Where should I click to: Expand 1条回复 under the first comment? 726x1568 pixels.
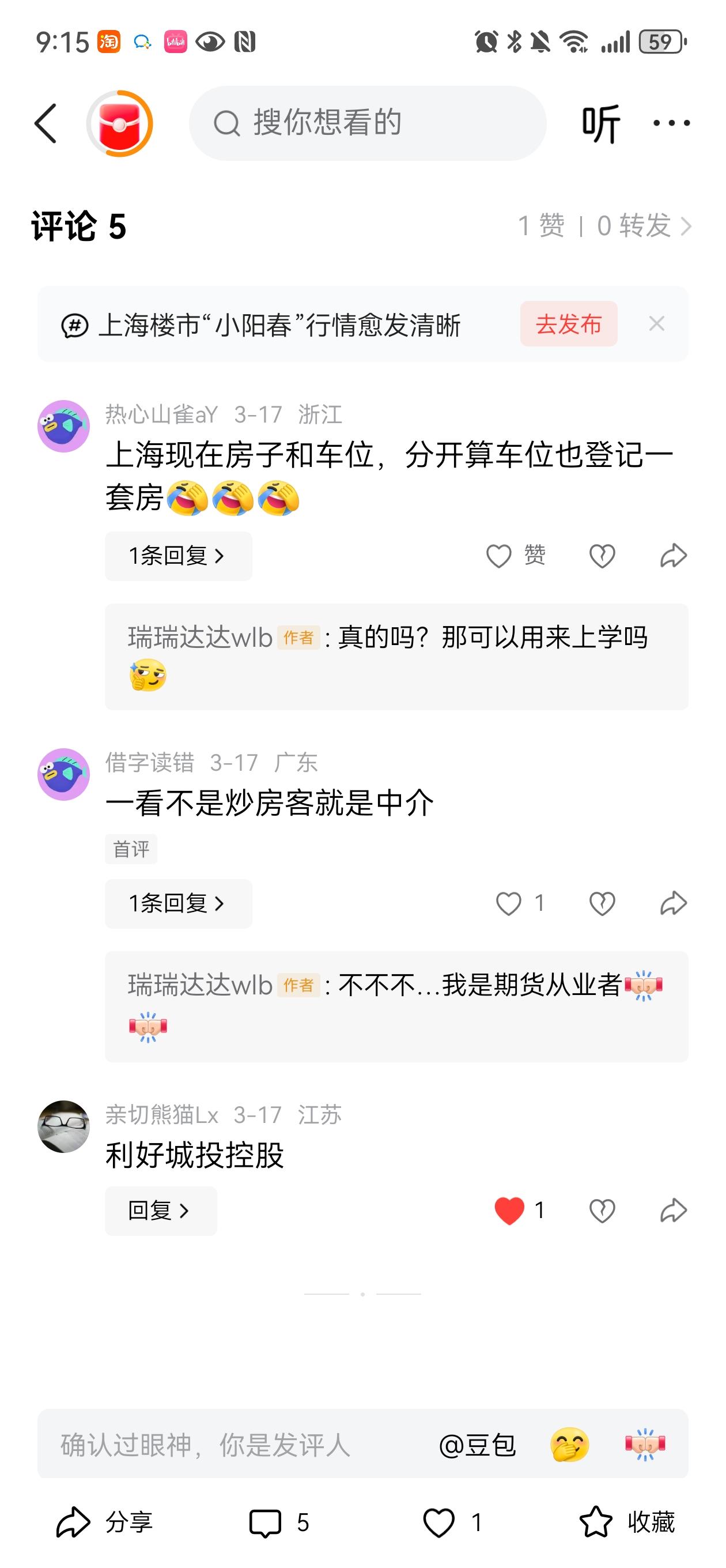(x=178, y=555)
